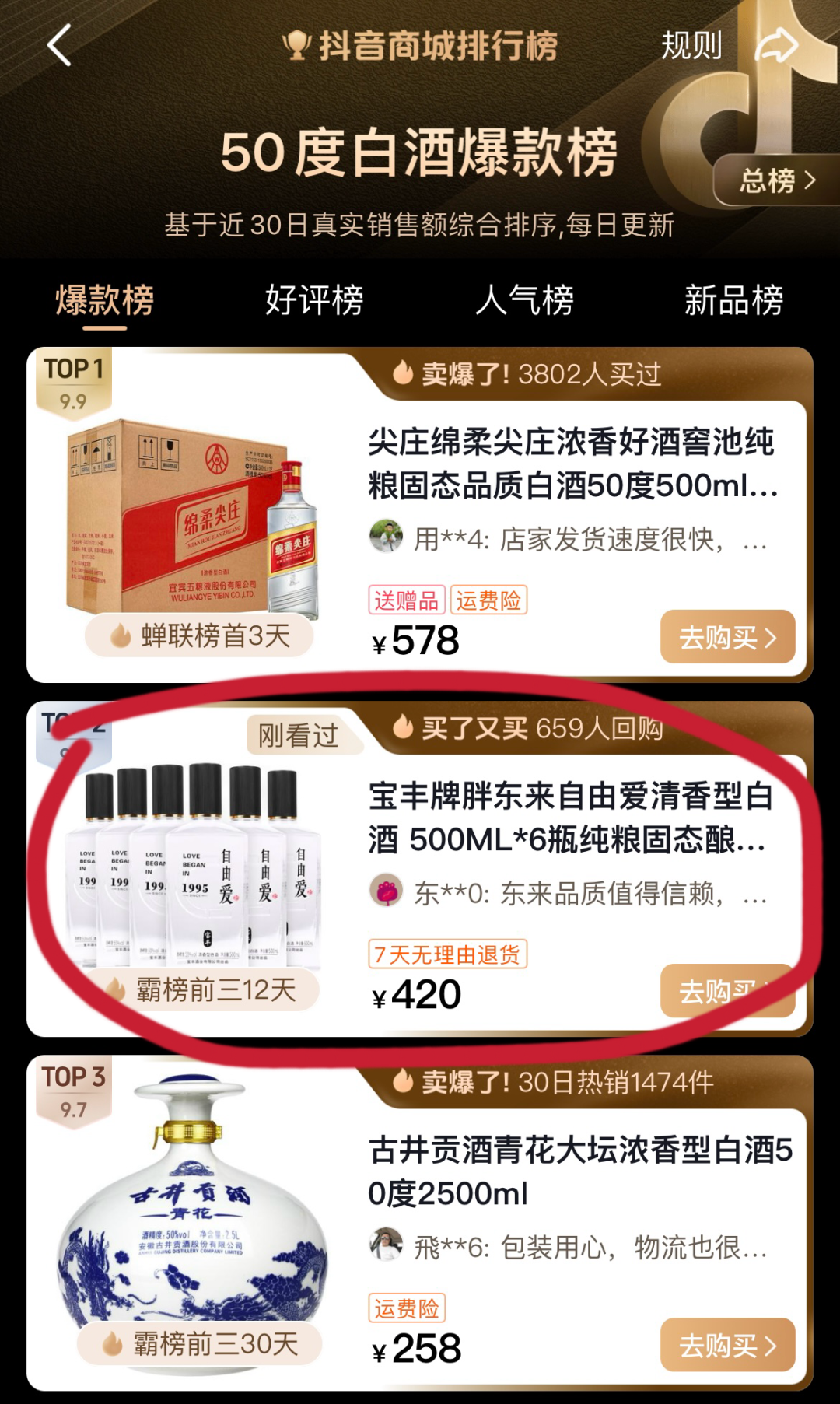
Task: Open the 宝丰牌胖东来自由爱 product card
Action: 572,818
